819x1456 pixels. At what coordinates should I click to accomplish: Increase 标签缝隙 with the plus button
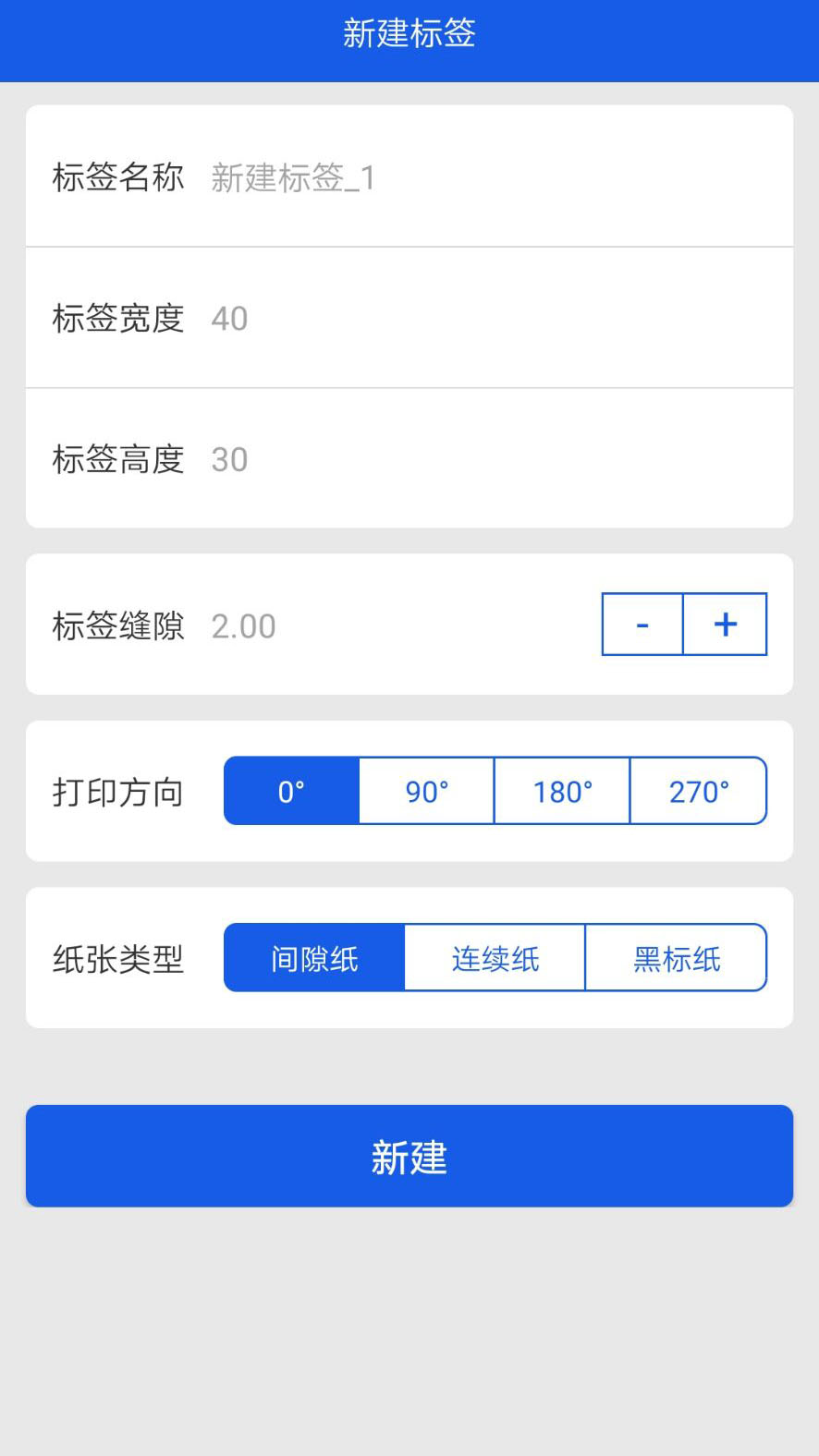click(x=726, y=625)
